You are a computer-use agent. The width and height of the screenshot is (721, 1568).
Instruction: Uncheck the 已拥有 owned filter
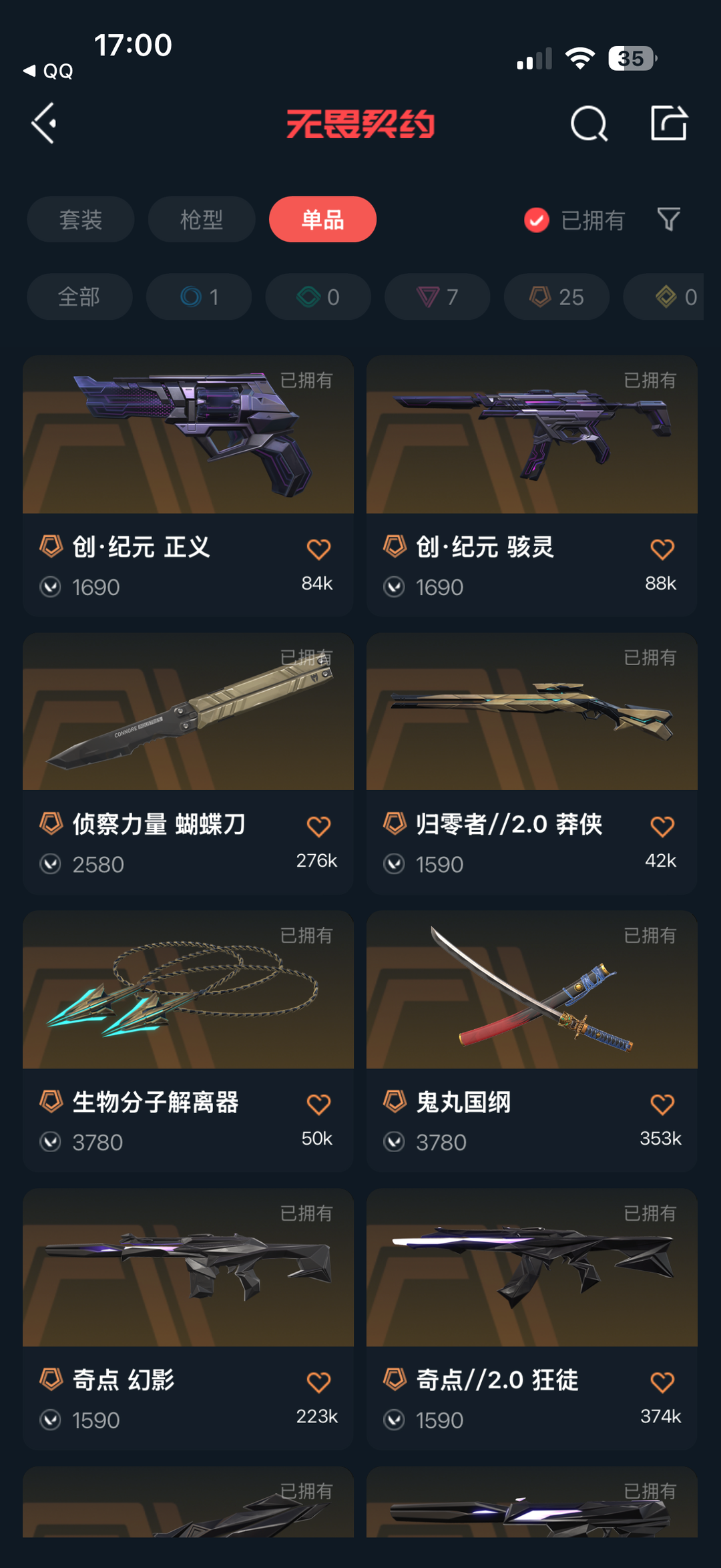pyautogui.click(x=574, y=220)
